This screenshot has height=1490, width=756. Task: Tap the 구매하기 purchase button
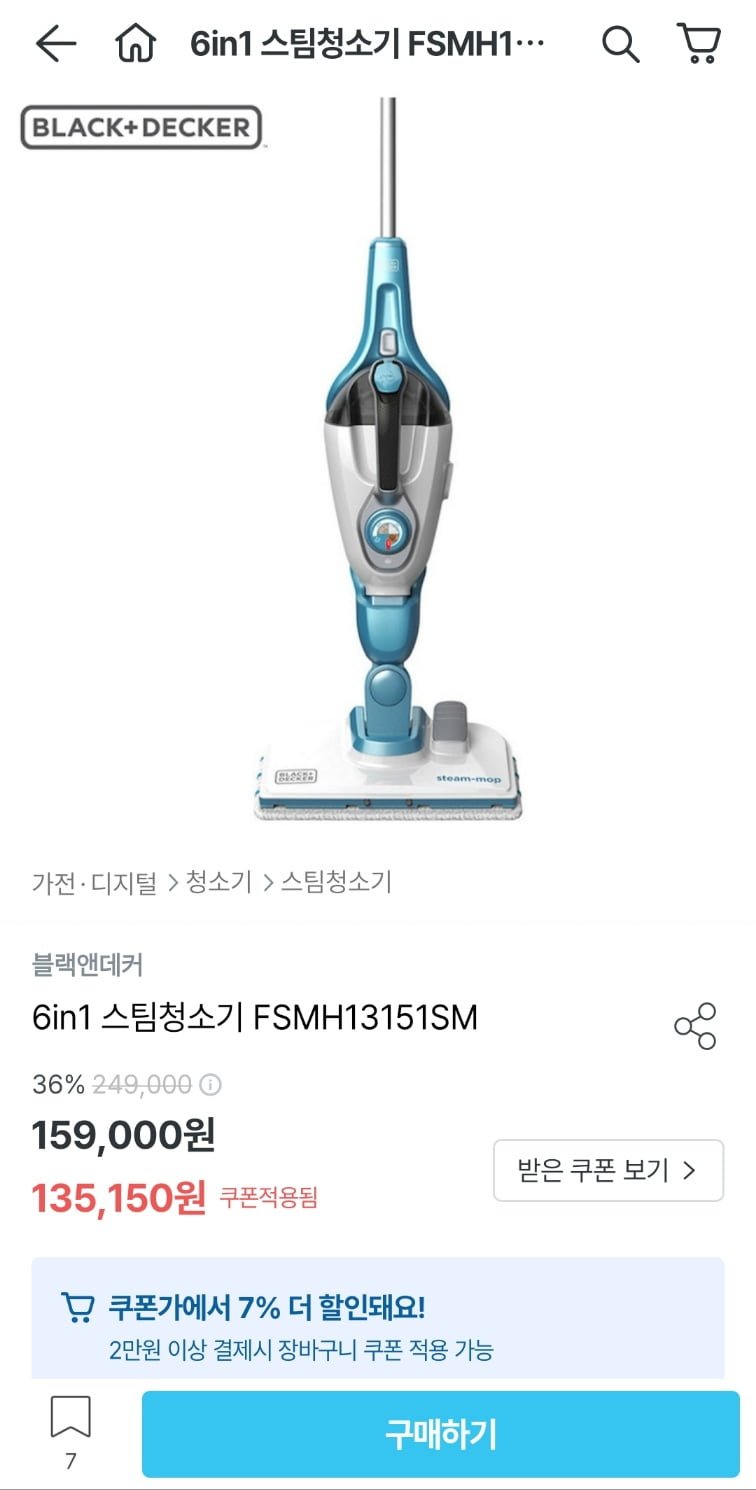click(440, 1434)
